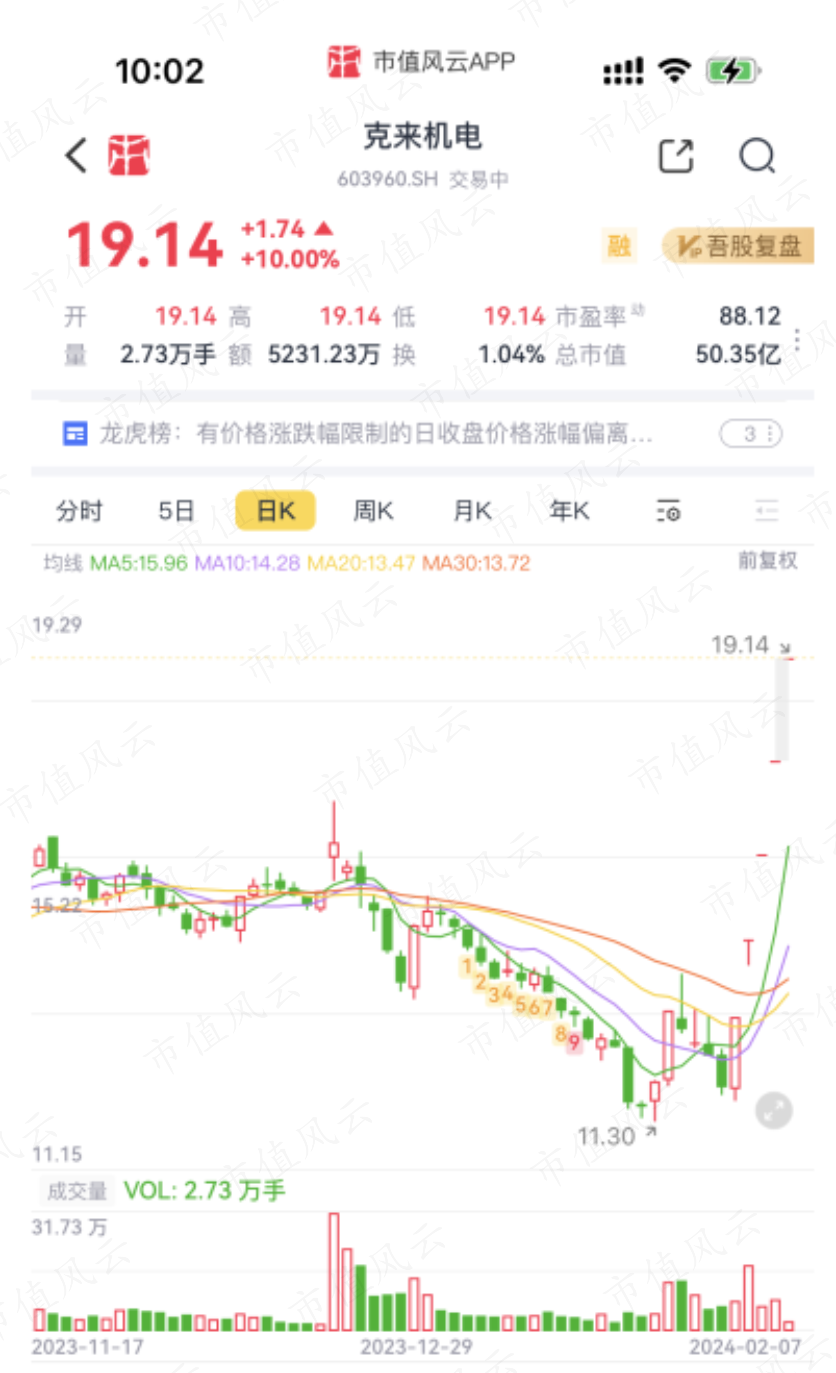Change the 前复权 adjustment option
This screenshot has width=836, height=1373.
tap(768, 561)
